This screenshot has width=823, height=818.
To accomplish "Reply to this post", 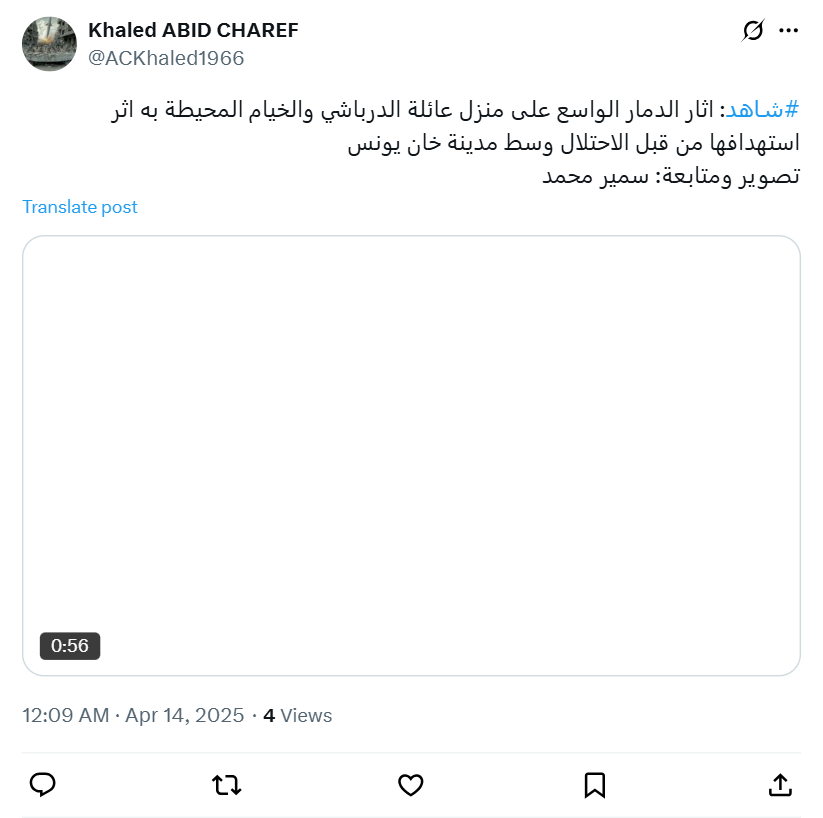I will (x=42, y=785).
